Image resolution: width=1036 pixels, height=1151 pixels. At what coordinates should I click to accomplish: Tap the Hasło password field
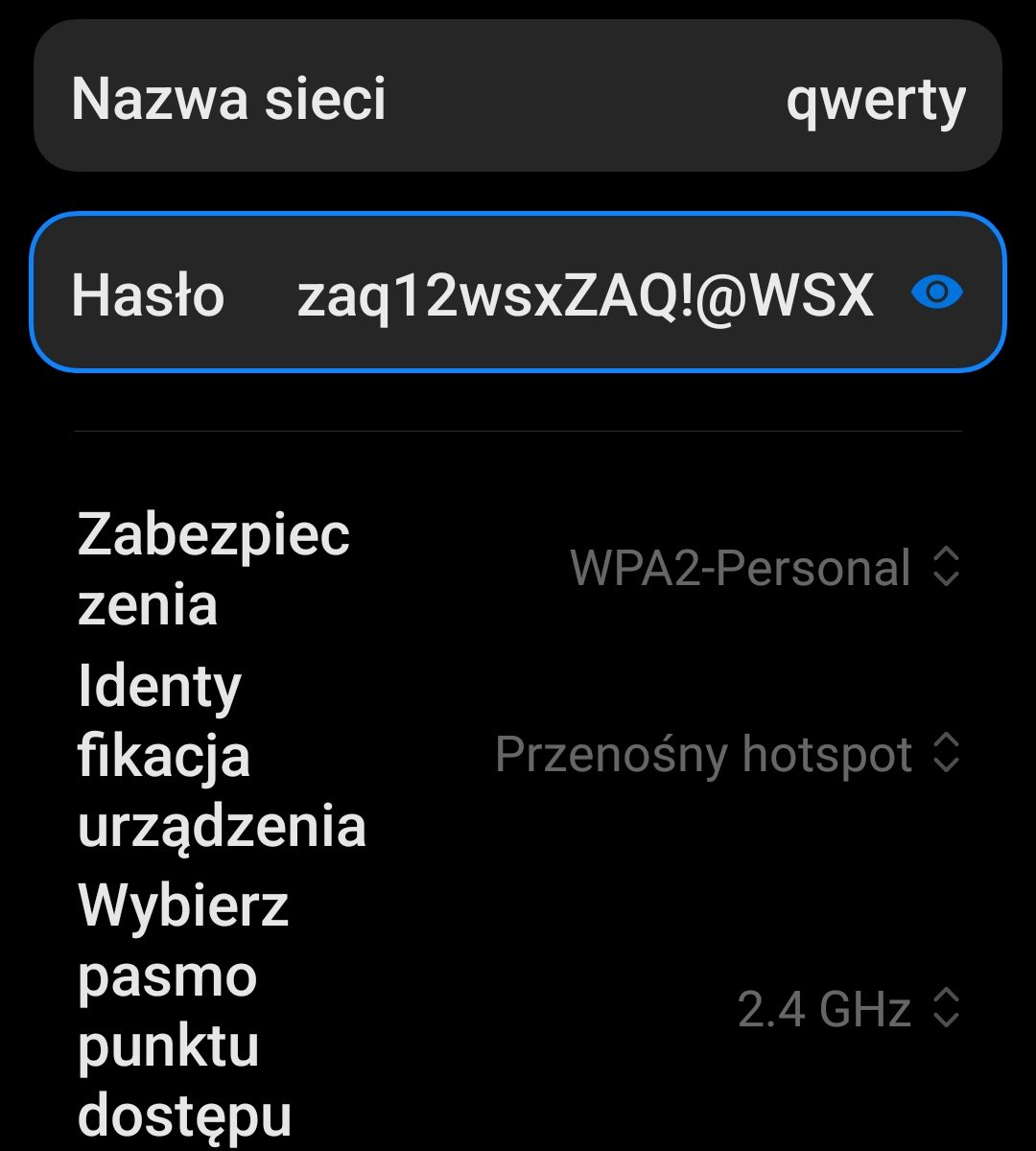[585, 294]
